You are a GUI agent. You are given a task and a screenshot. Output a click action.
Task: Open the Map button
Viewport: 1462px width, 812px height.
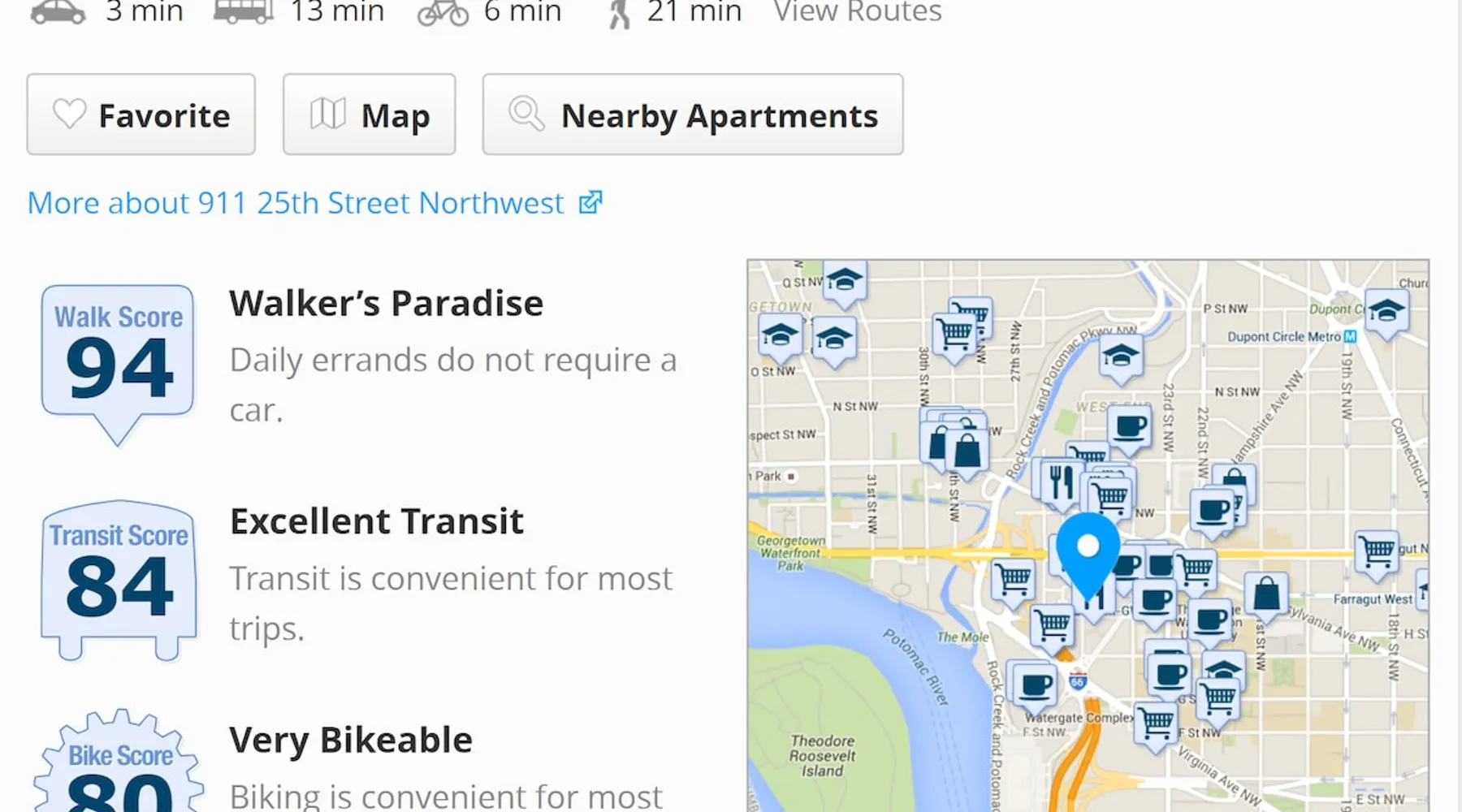point(369,114)
